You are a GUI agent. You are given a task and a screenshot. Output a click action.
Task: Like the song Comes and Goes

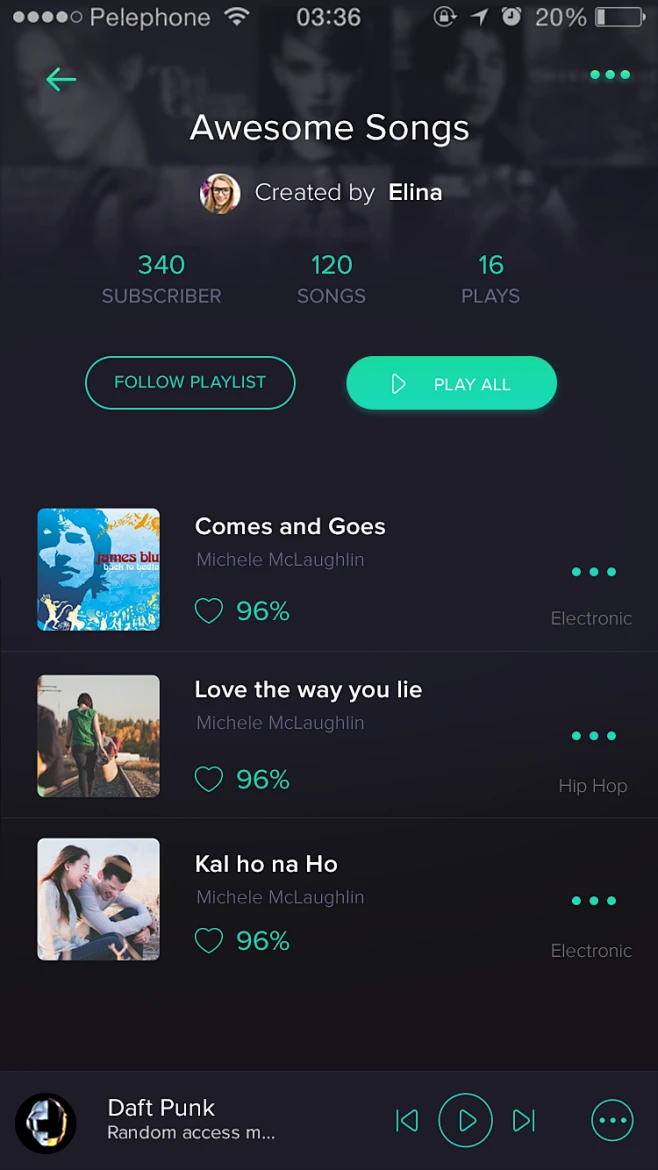pos(209,611)
